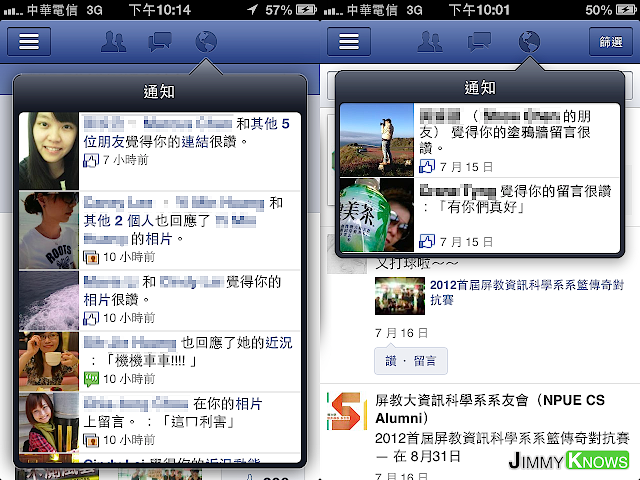Viewport: 640px width, 480px height.
Task: Open friend requests icon beside the 篩選 screen's menu
Action: click(430, 42)
